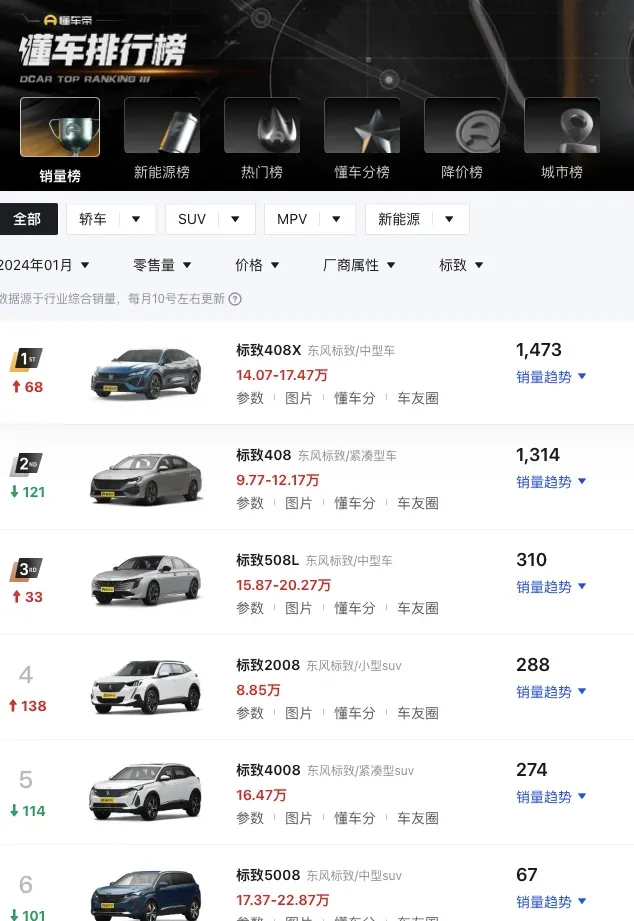Switch to the 新能源榜 ranking tab

(161, 139)
